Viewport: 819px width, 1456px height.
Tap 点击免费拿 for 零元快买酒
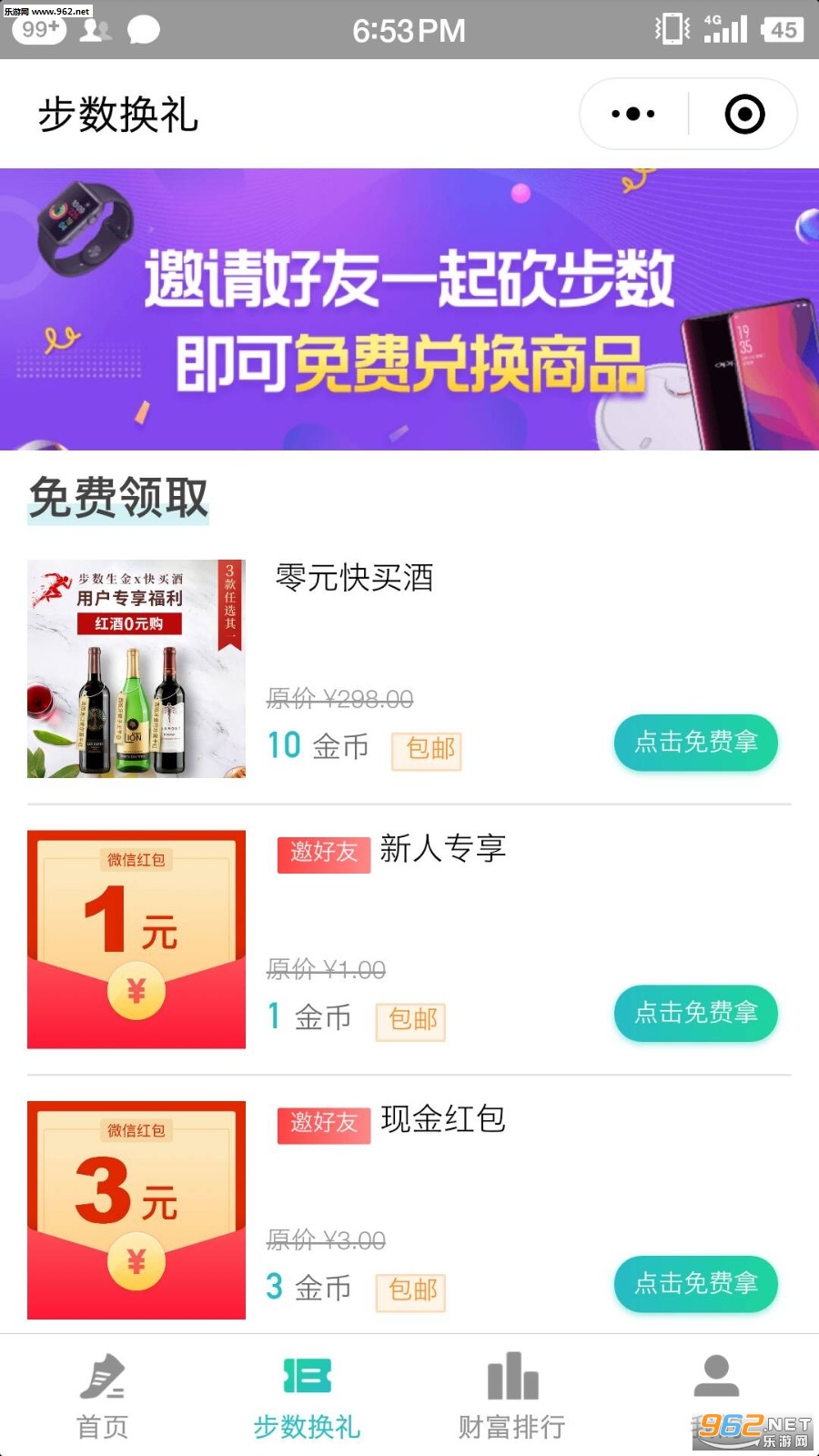point(695,743)
